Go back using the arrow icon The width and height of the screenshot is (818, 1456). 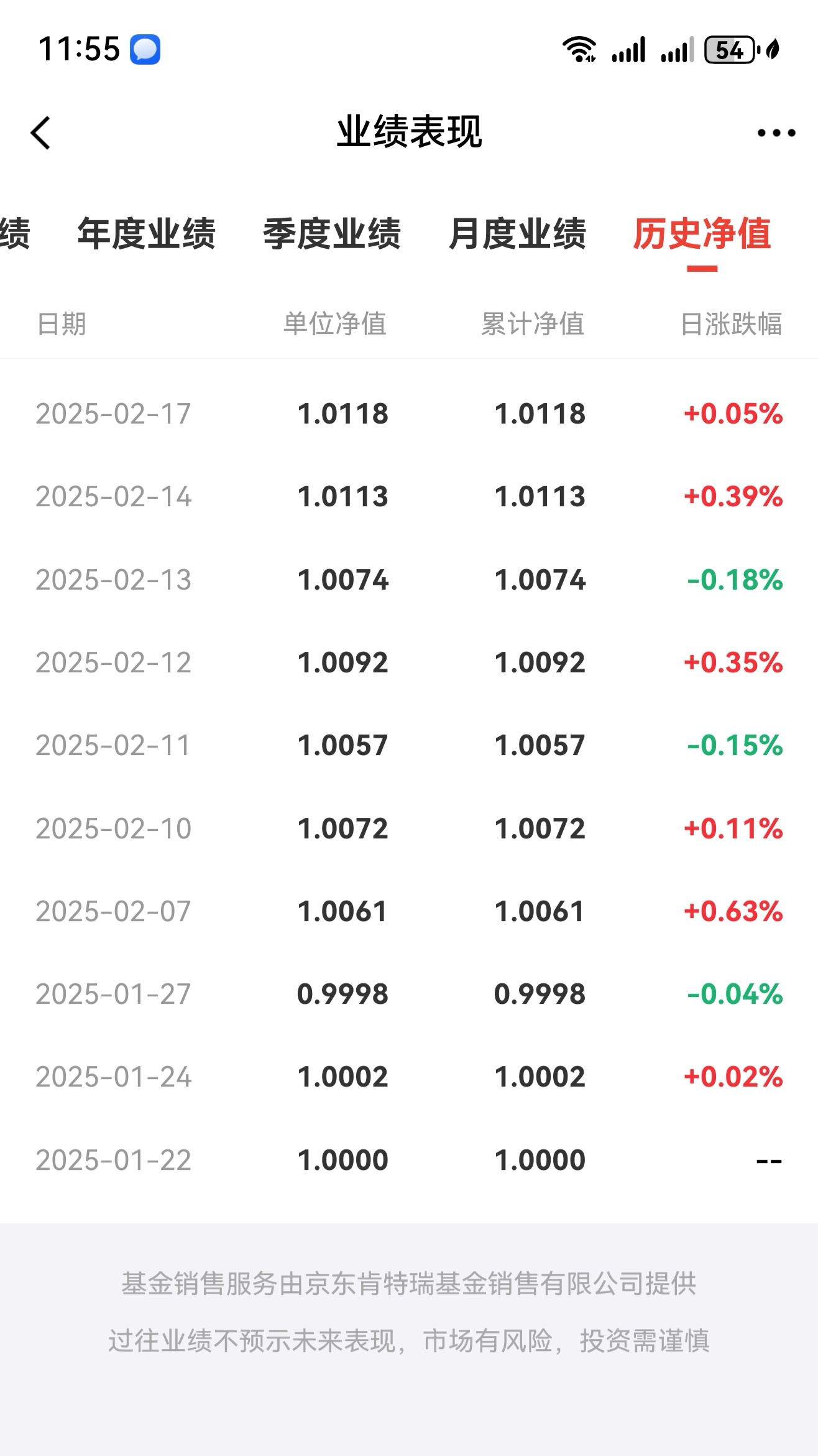pos(41,132)
